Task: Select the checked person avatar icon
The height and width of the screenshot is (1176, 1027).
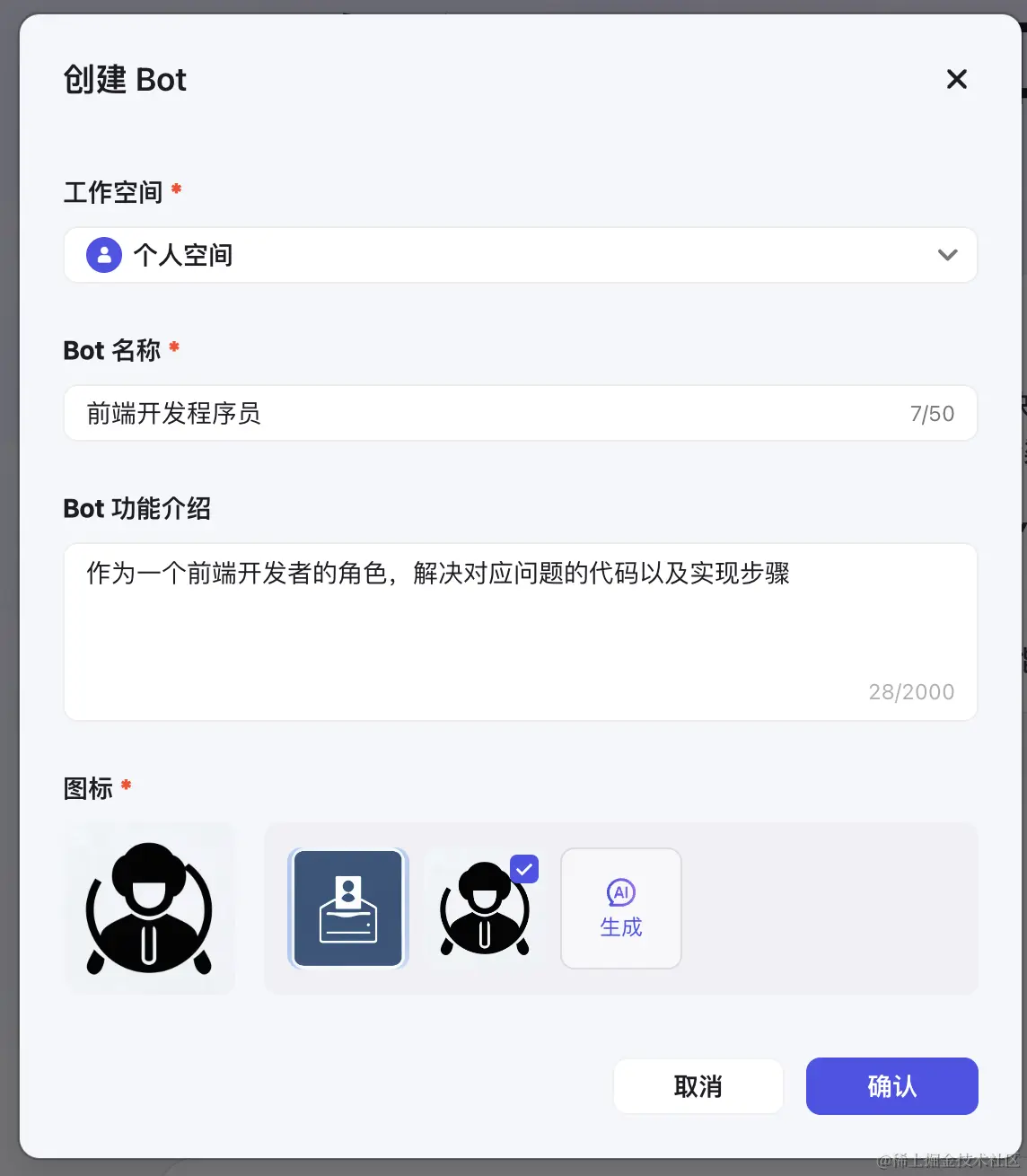Action: point(486,908)
